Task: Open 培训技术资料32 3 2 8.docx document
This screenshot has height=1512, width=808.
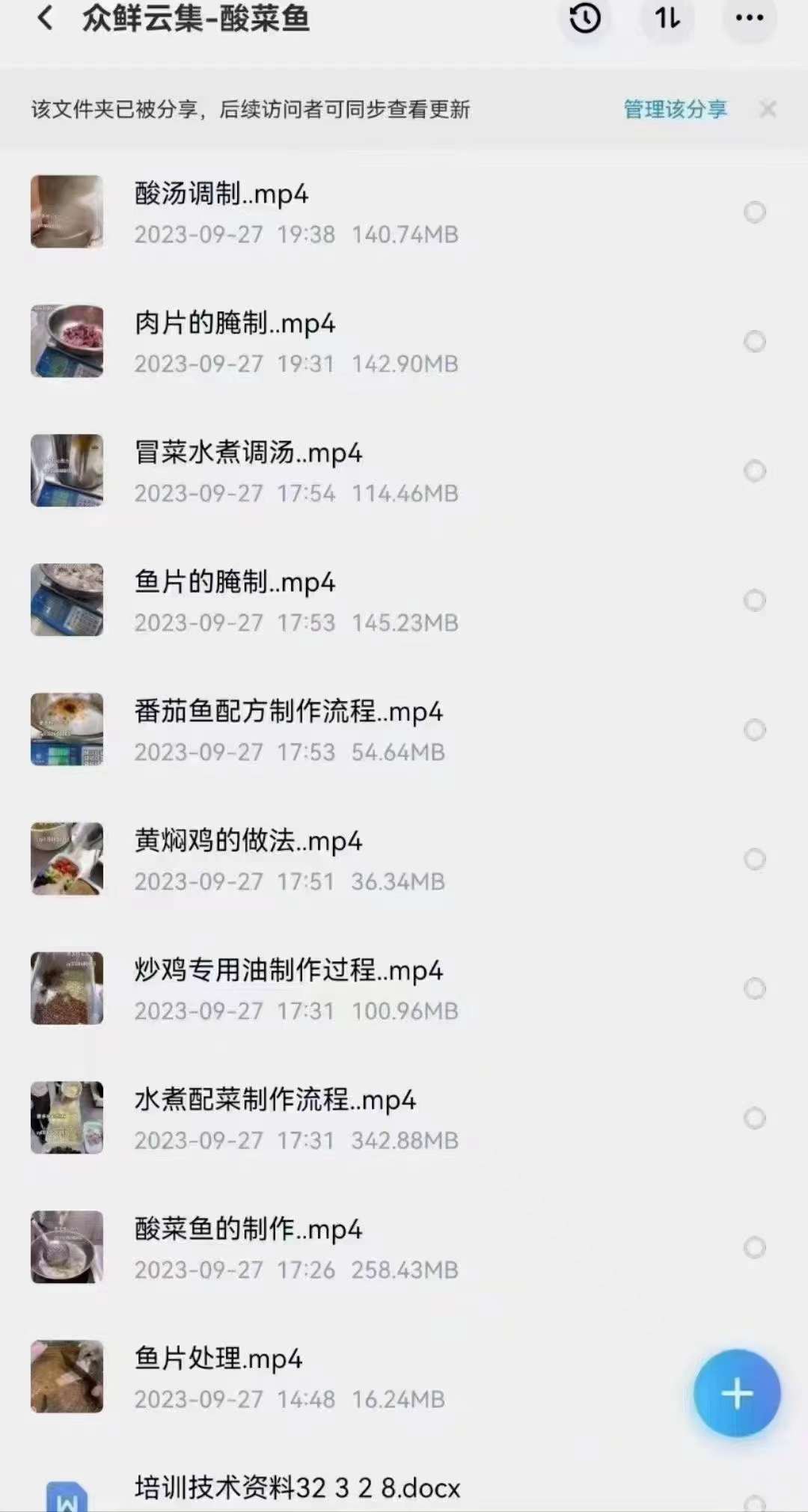Action: click(x=298, y=1489)
